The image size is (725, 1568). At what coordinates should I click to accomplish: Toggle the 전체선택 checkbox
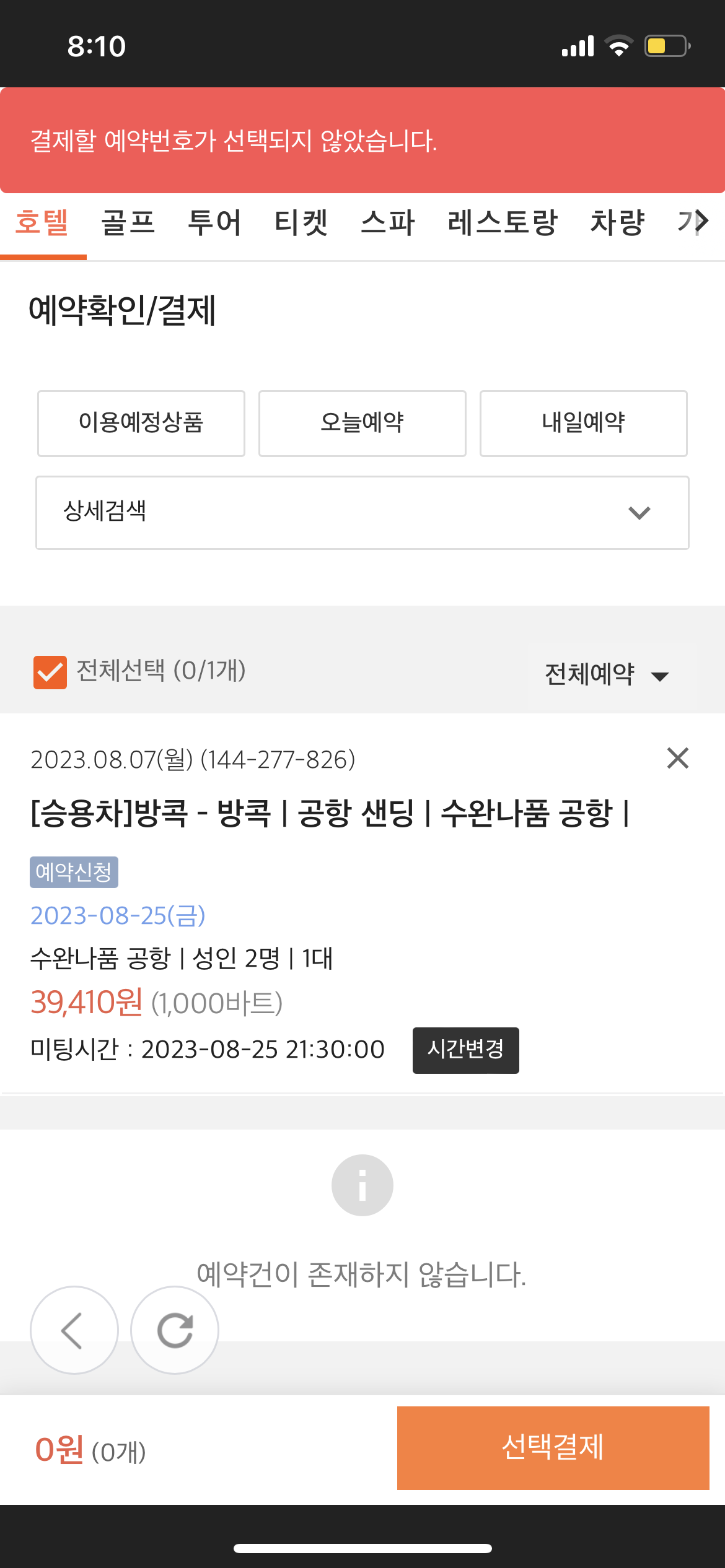pos(50,673)
